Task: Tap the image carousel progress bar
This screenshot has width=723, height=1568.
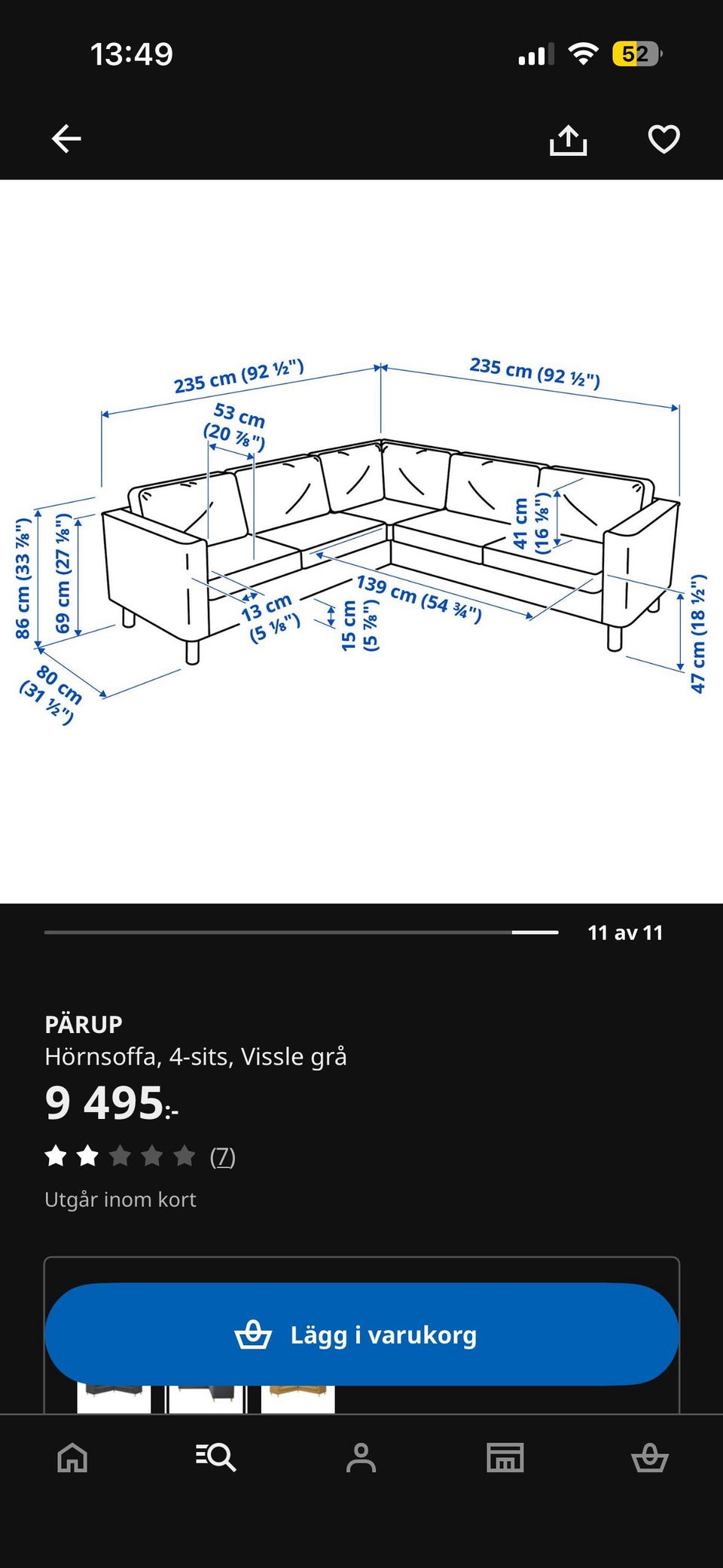Action: click(x=301, y=933)
